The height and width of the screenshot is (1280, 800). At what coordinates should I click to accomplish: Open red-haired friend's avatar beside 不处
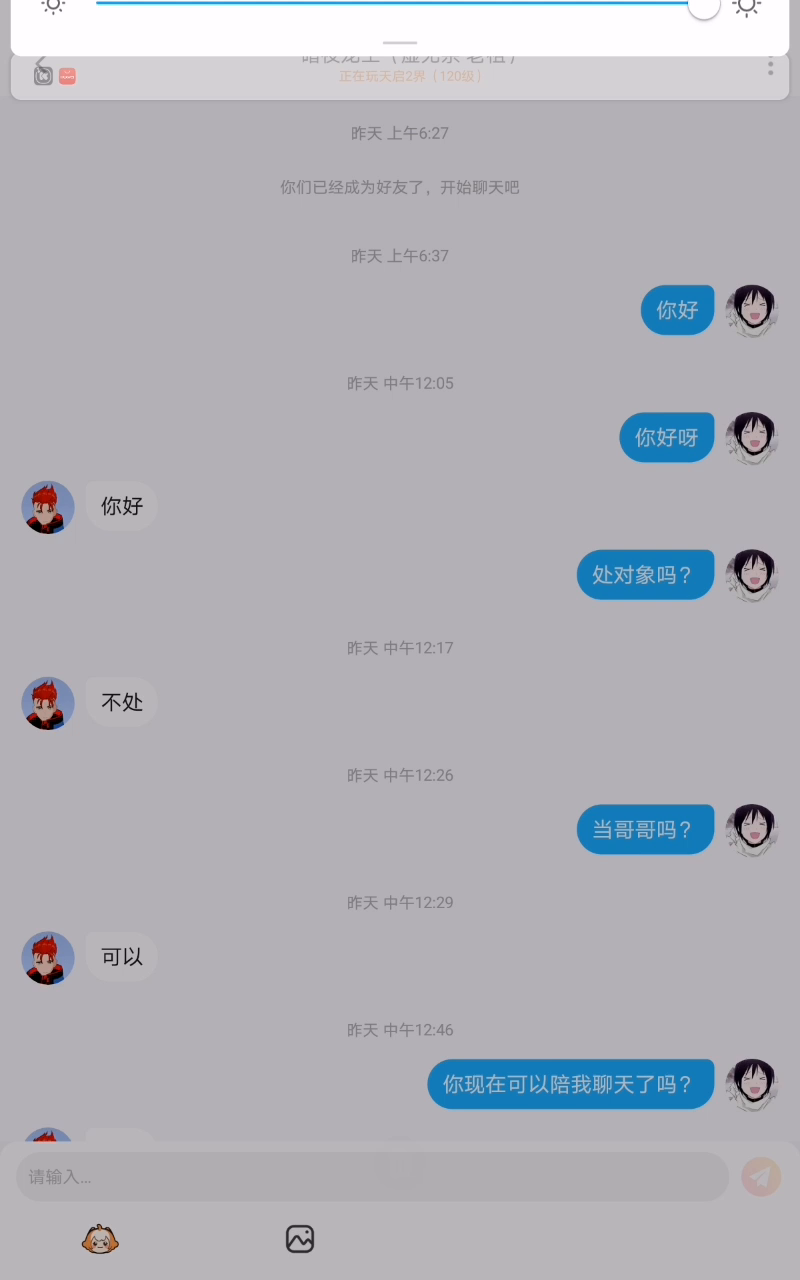click(x=48, y=703)
